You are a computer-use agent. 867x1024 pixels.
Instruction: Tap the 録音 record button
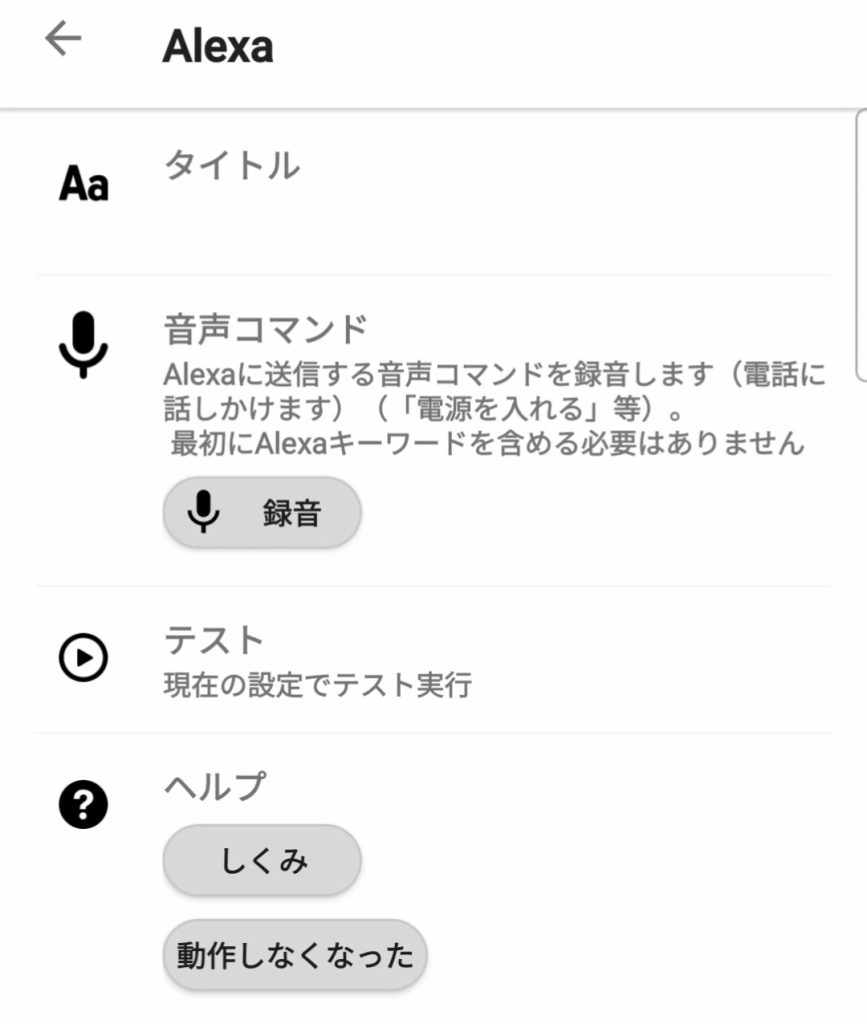click(x=262, y=512)
